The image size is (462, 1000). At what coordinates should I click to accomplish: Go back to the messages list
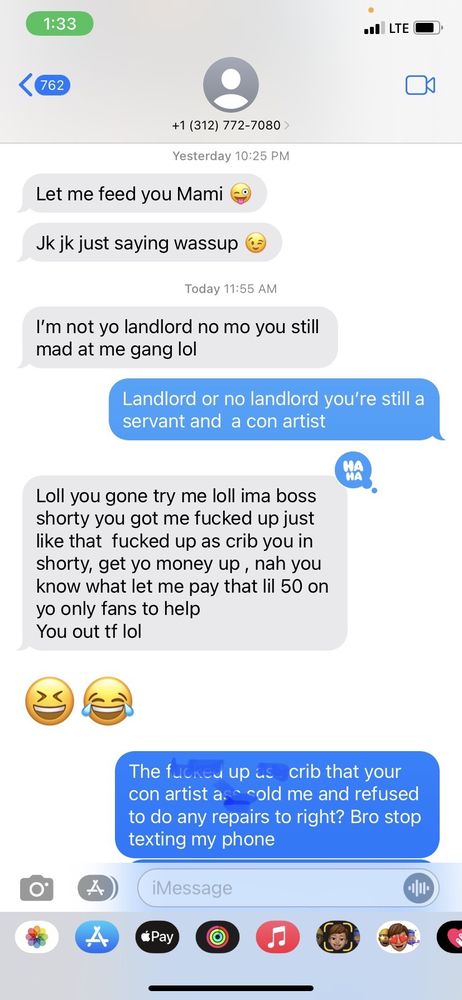pyautogui.click(x=45, y=85)
